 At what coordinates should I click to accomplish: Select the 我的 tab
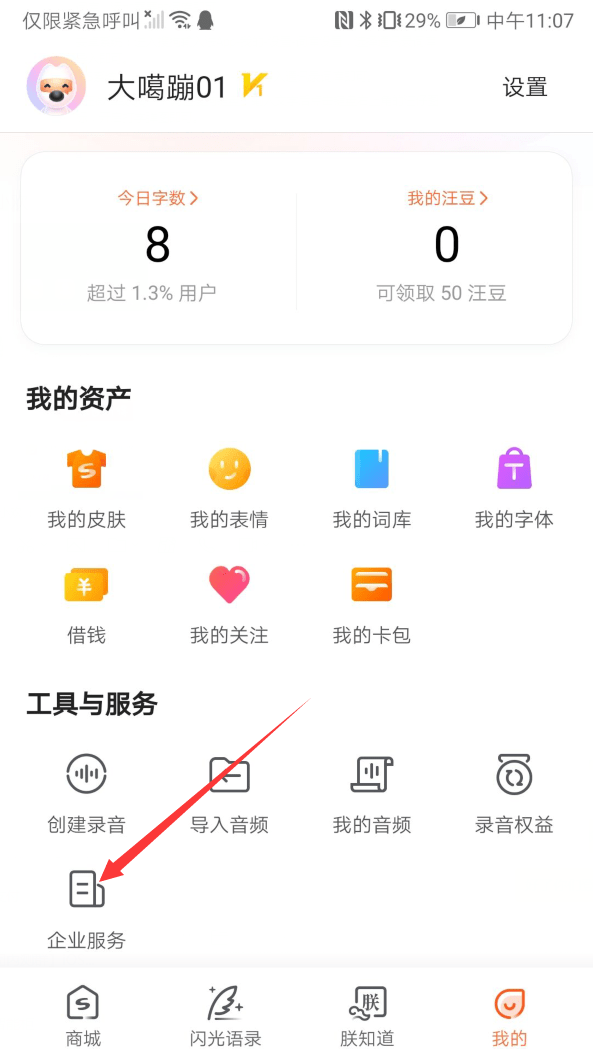pyautogui.click(x=510, y=1015)
